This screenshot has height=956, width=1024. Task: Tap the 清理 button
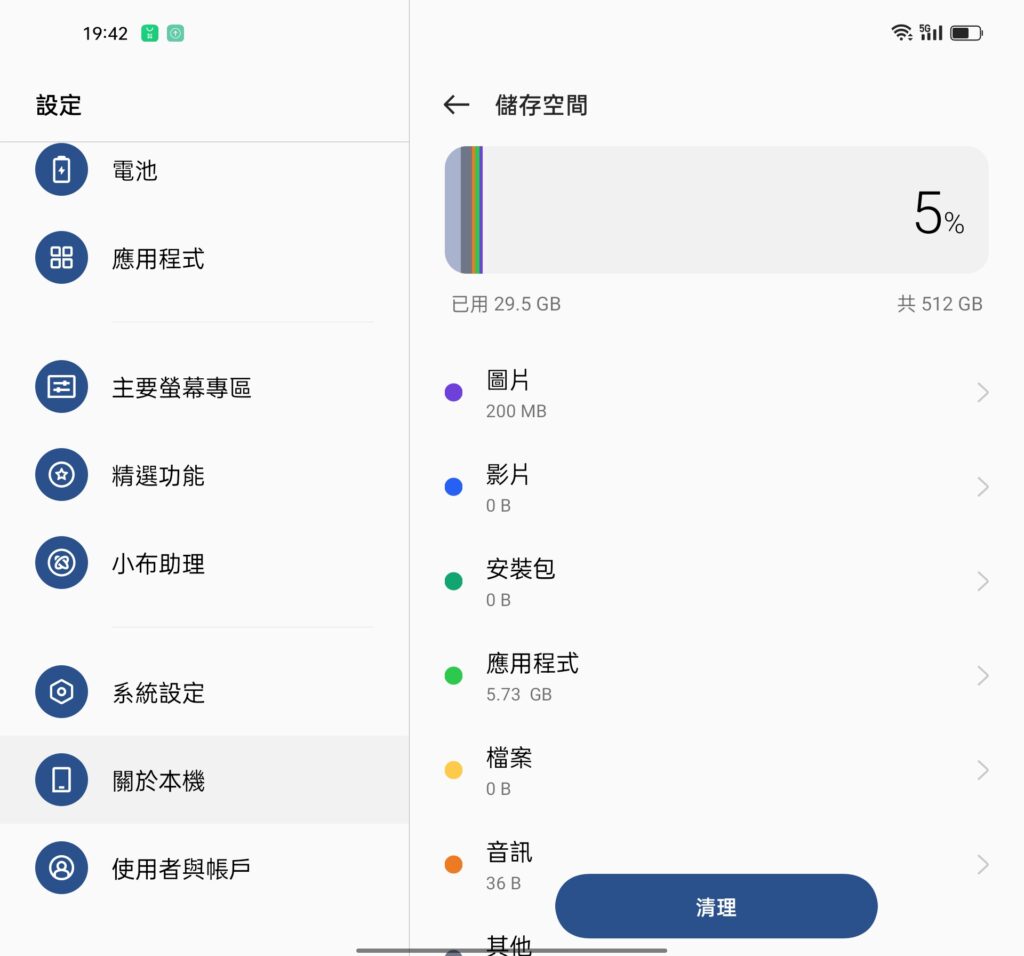[716, 907]
